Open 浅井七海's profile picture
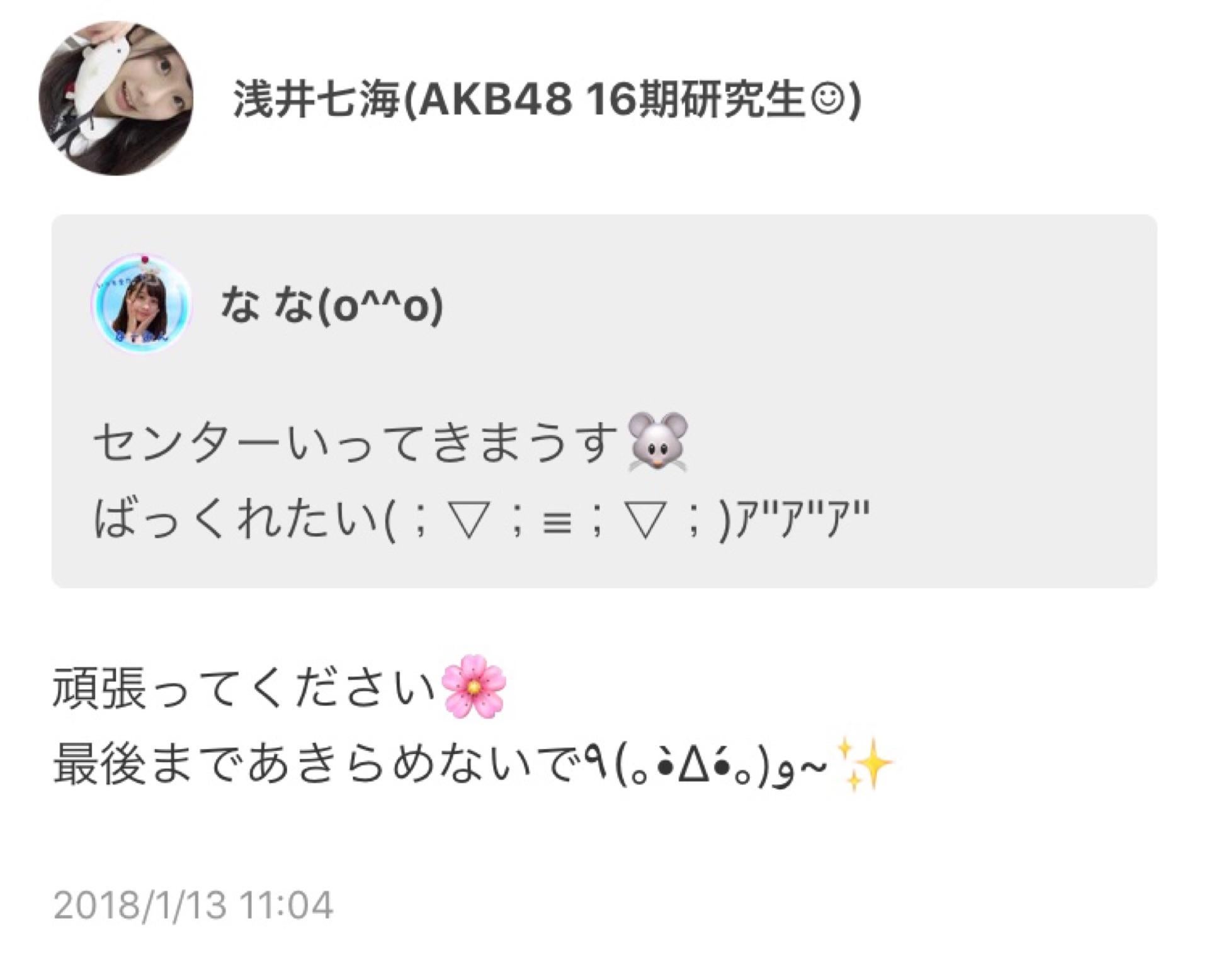The height and width of the screenshot is (980, 1209). point(116,99)
